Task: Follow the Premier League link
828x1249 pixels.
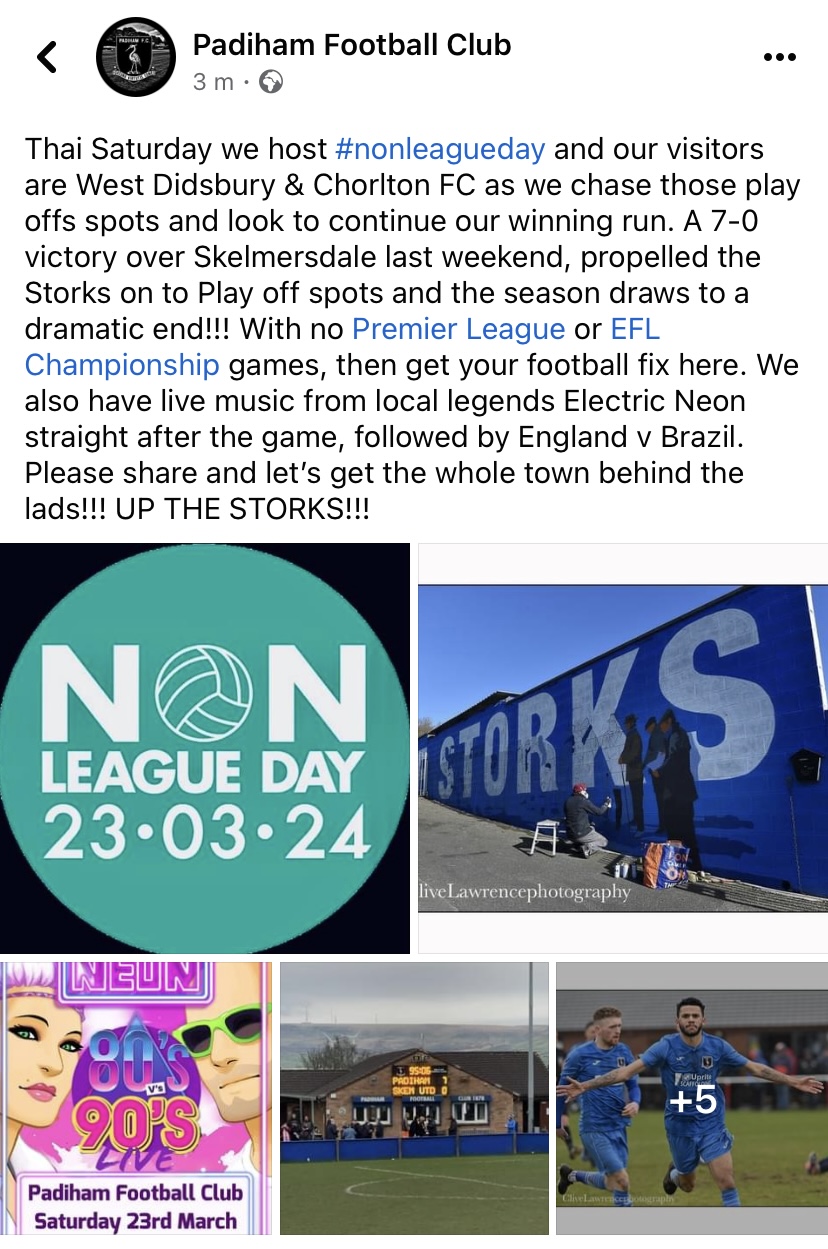Action: click(x=459, y=329)
